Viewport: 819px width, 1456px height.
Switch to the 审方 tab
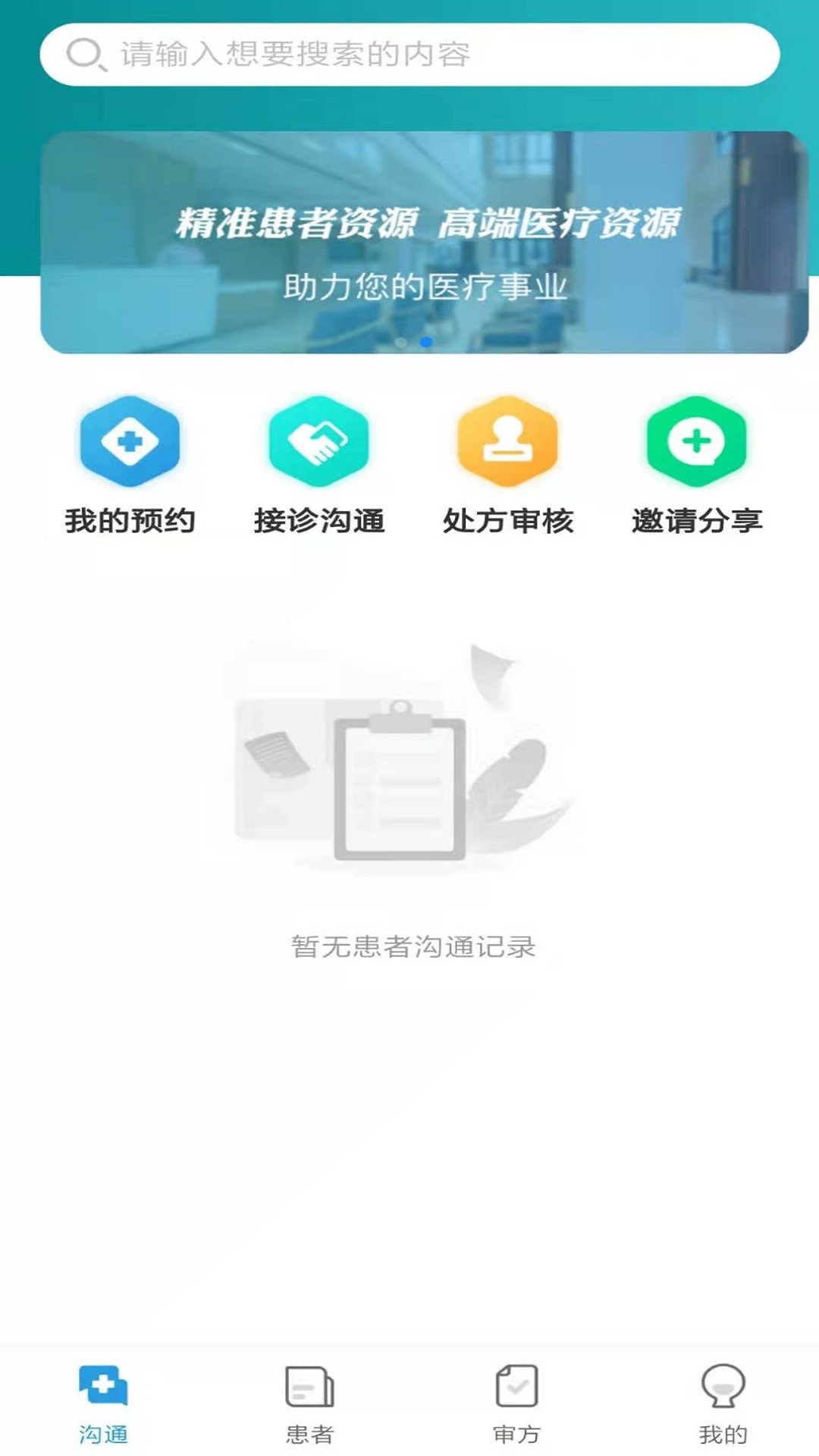pyautogui.click(x=516, y=1404)
